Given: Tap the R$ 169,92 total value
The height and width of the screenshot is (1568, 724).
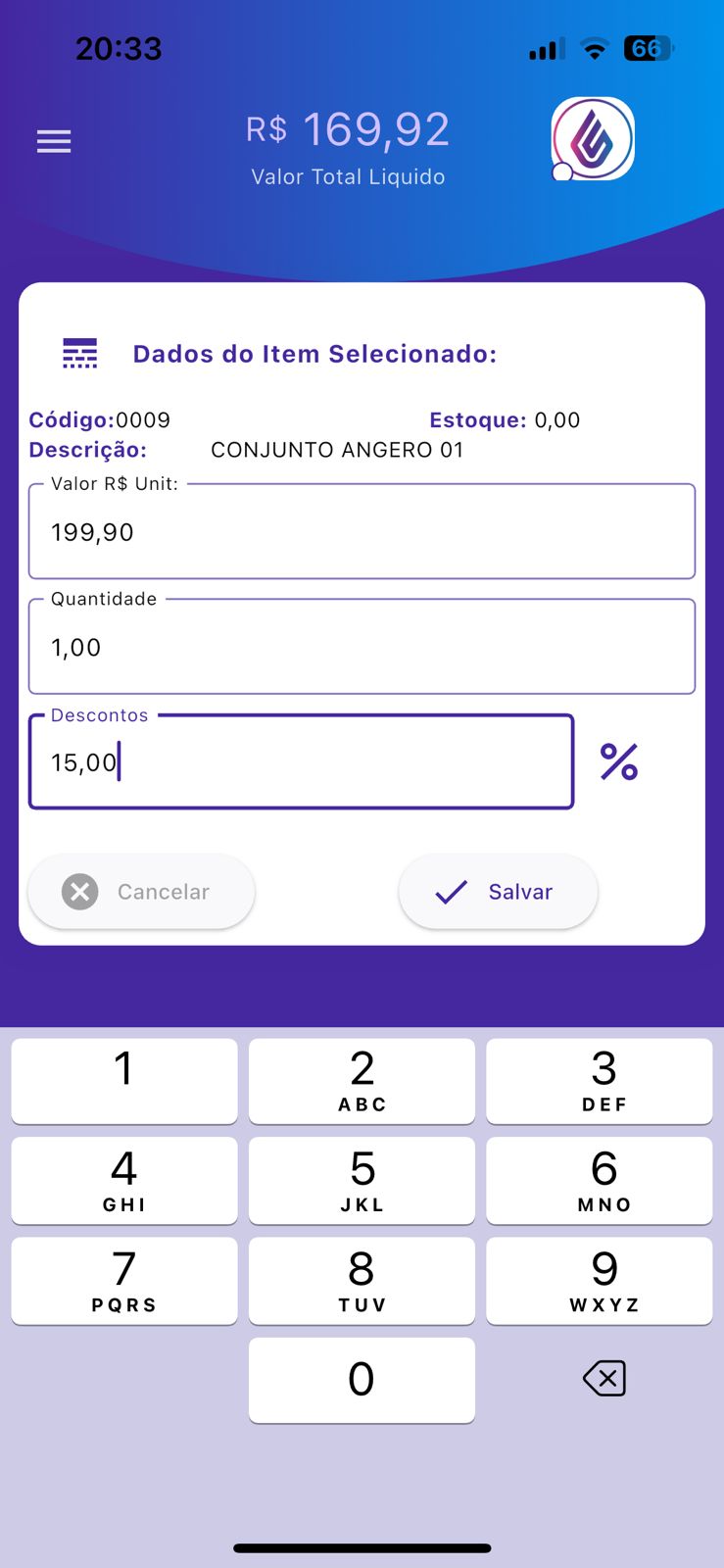Looking at the screenshot, I should pos(348,127).
